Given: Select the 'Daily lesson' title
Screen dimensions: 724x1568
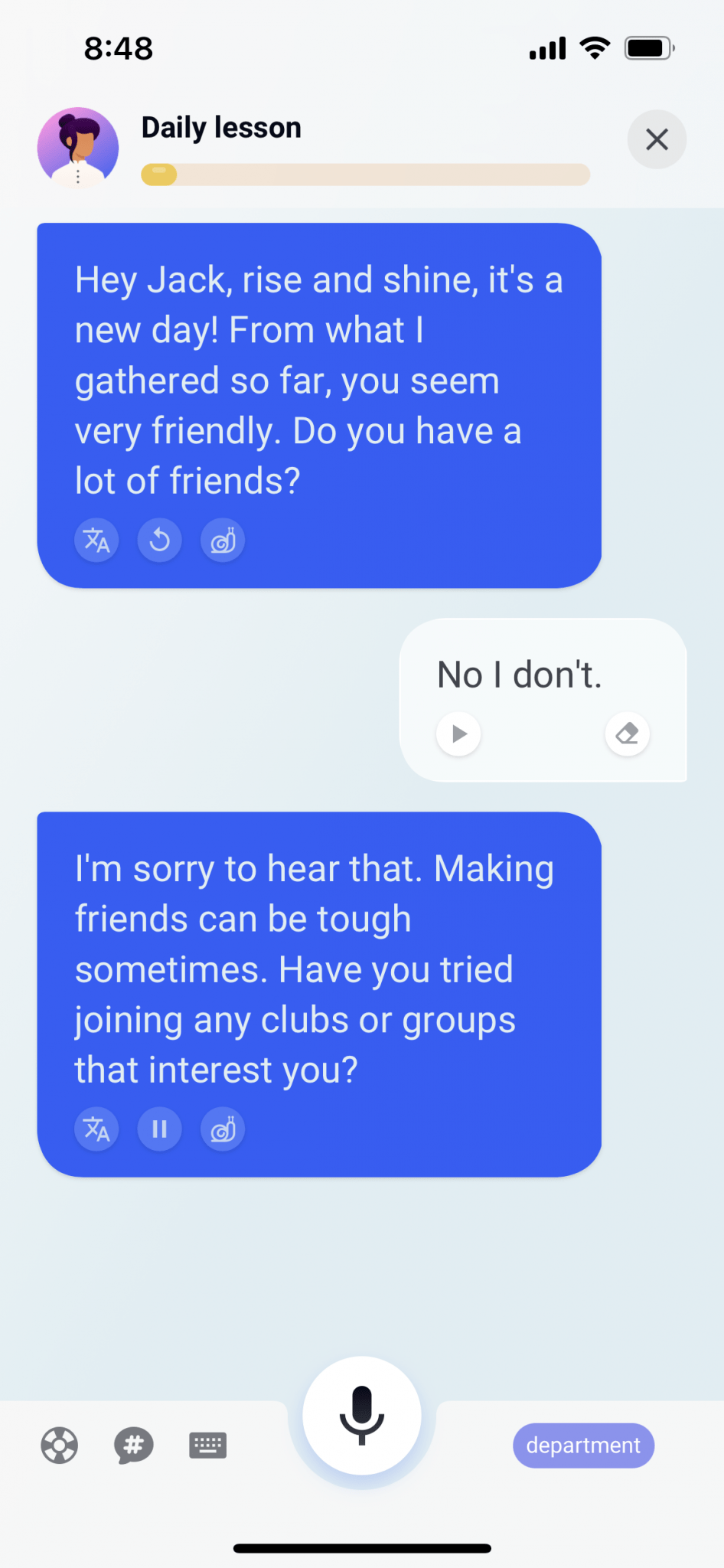Looking at the screenshot, I should 221,127.
